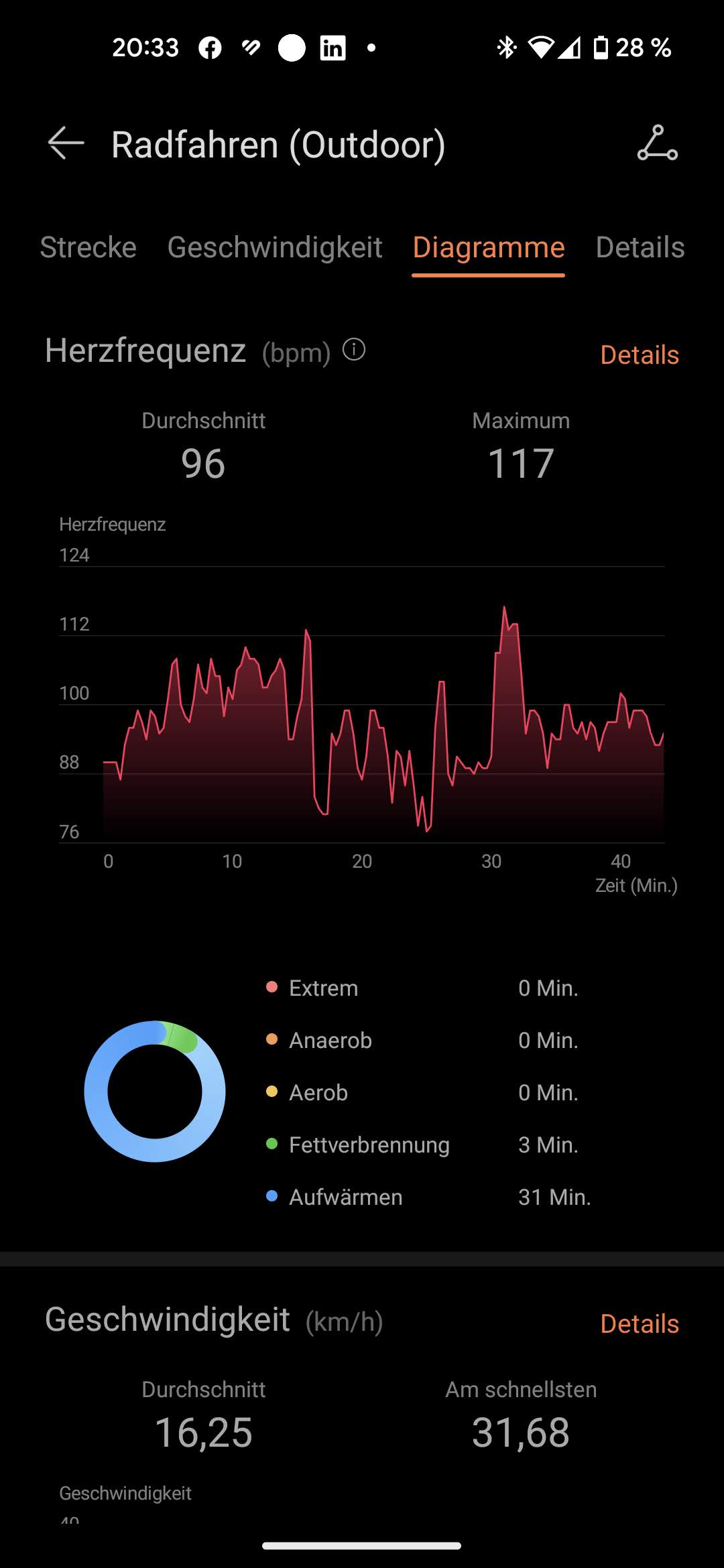Image resolution: width=724 pixels, height=1568 pixels.
Task: Go back using the arrow icon
Action: (66, 143)
